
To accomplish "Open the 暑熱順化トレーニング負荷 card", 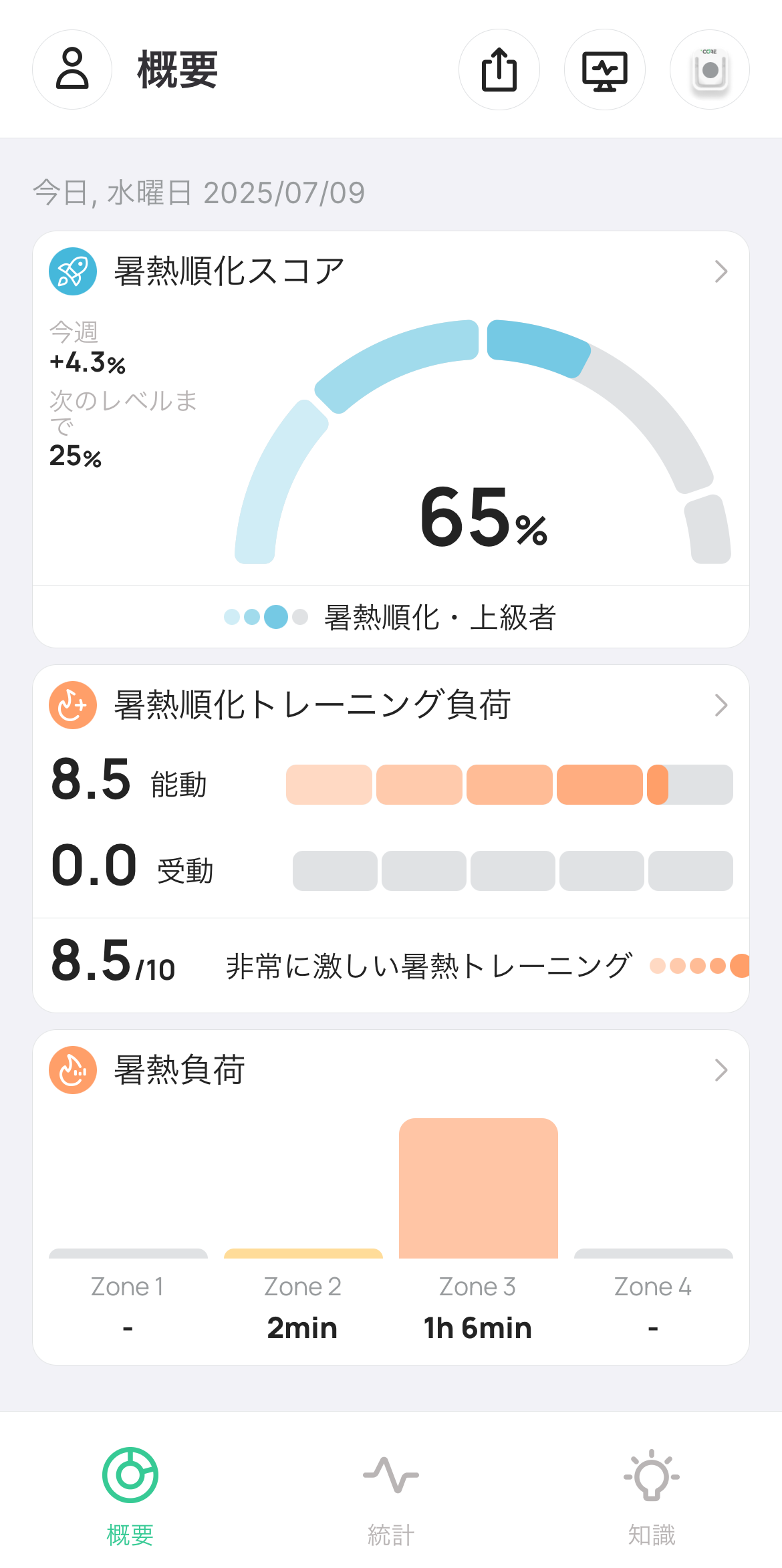I will (391, 839).
